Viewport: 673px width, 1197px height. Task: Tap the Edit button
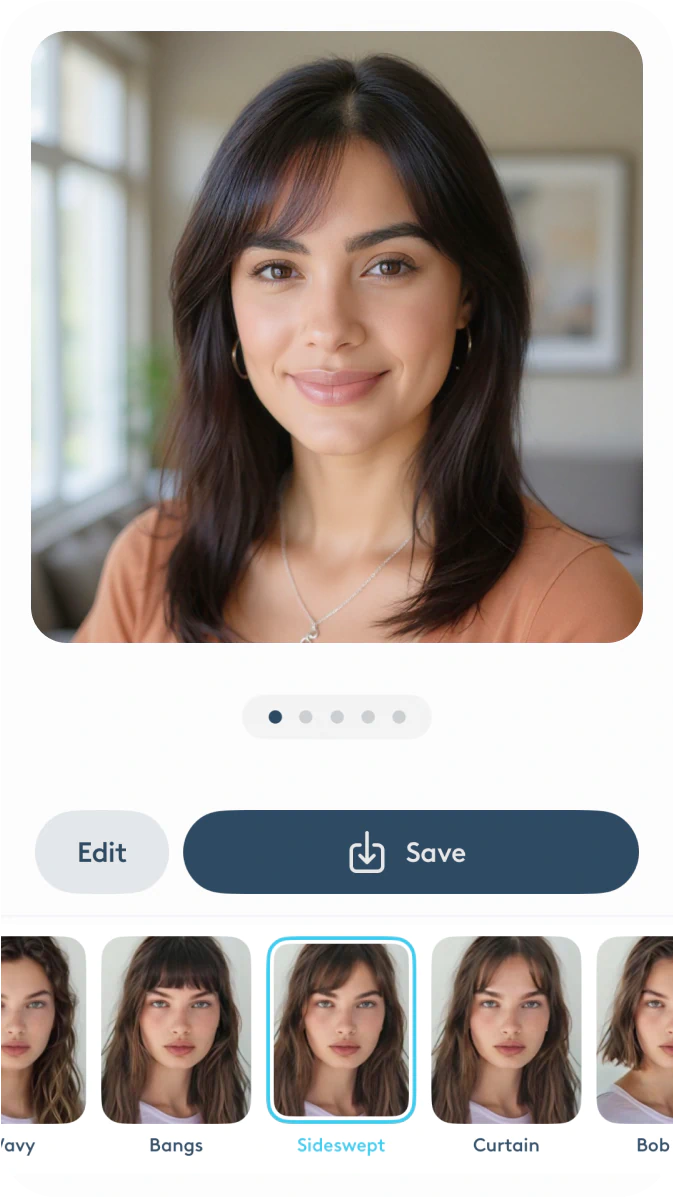pos(101,852)
